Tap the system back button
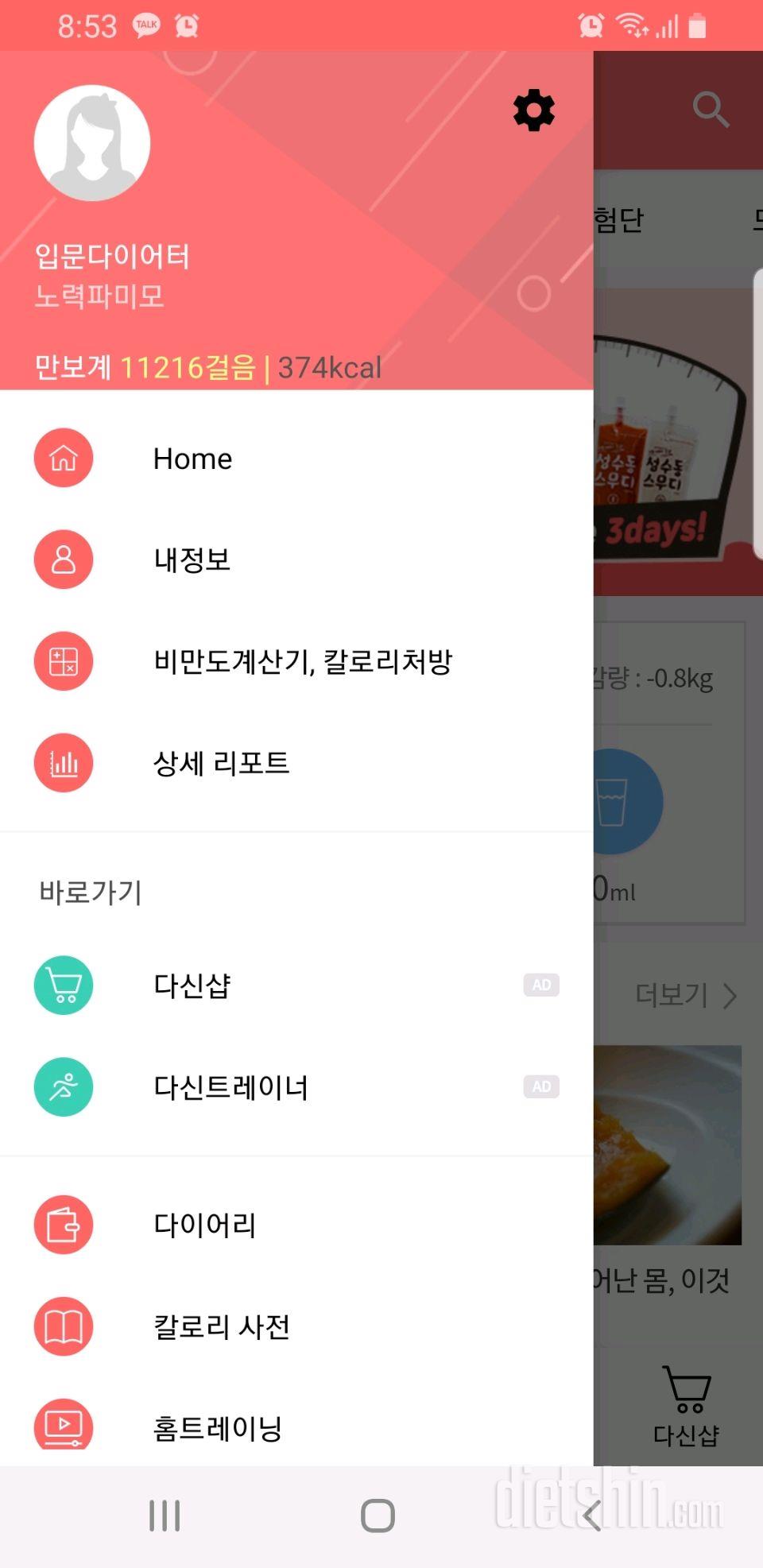The image size is (763, 1568). tap(591, 1516)
